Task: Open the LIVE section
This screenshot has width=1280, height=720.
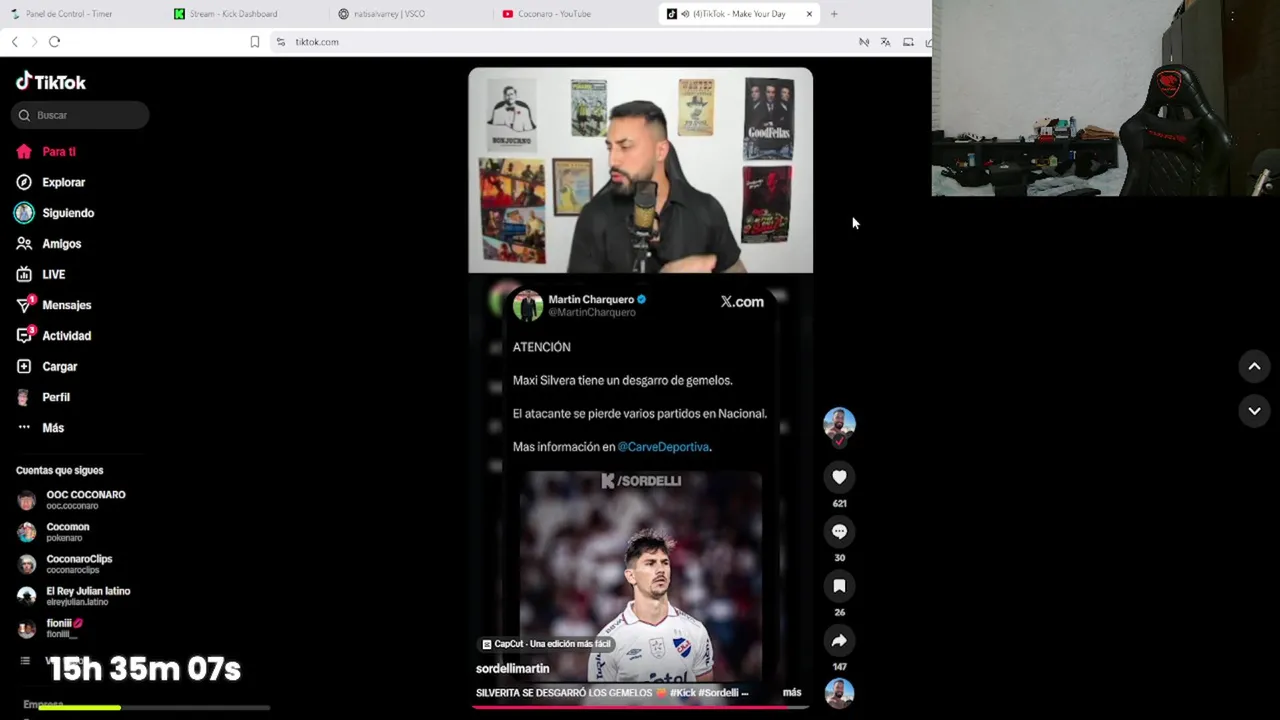Action: [53, 274]
